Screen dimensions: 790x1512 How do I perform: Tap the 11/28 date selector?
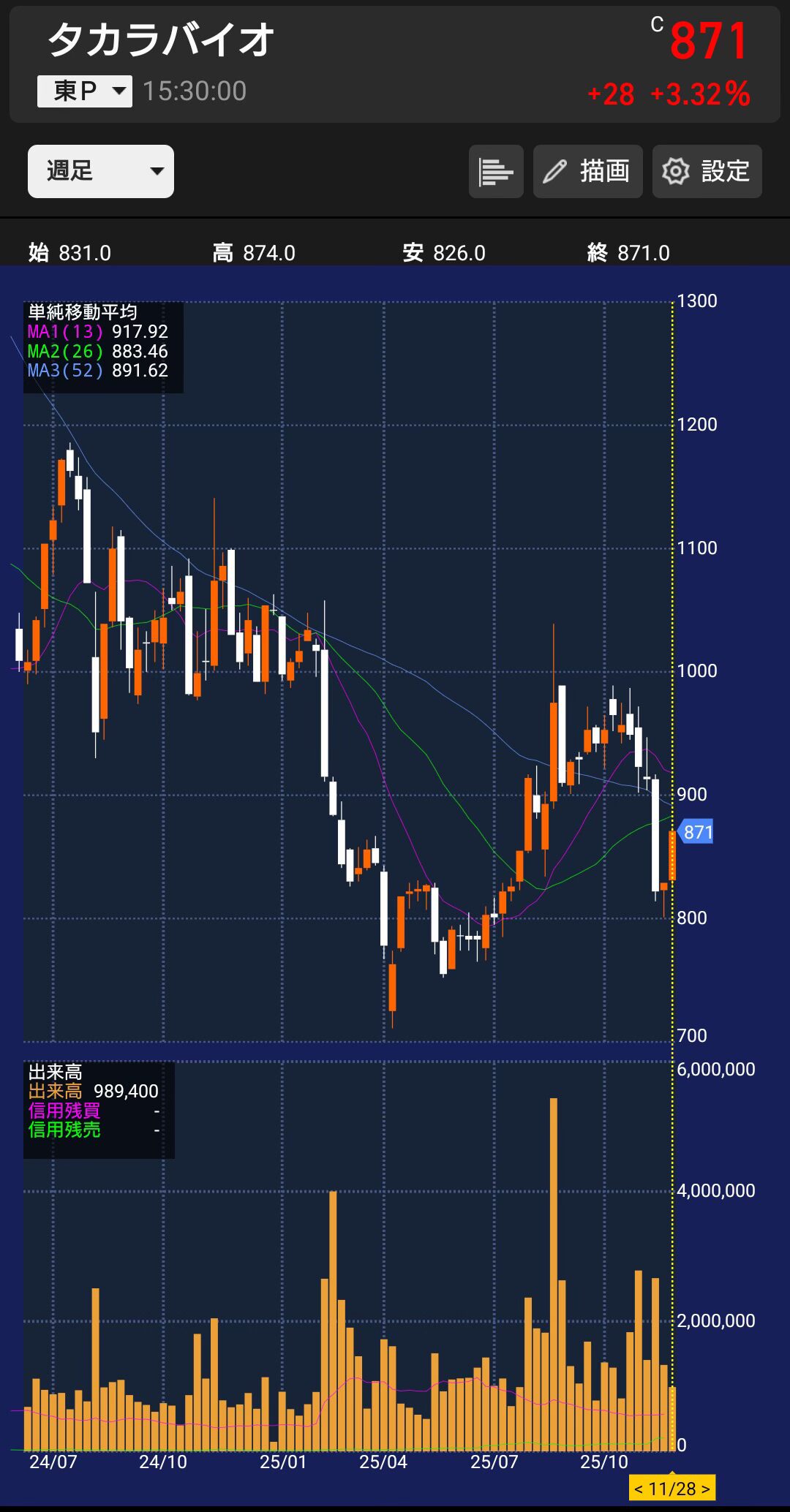tap(671, 1489)
